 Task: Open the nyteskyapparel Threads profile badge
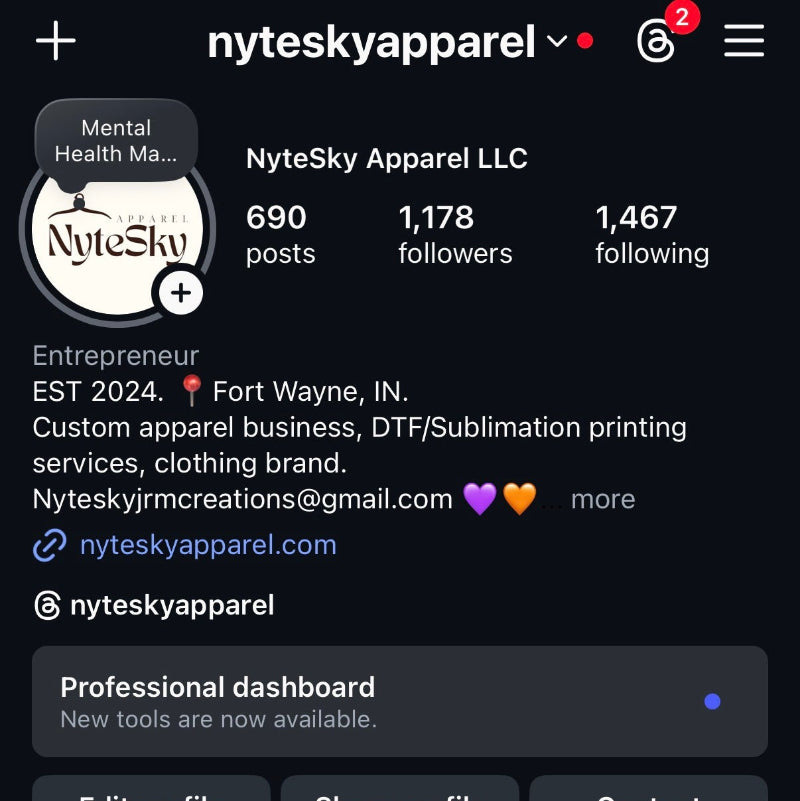[155, 605]
